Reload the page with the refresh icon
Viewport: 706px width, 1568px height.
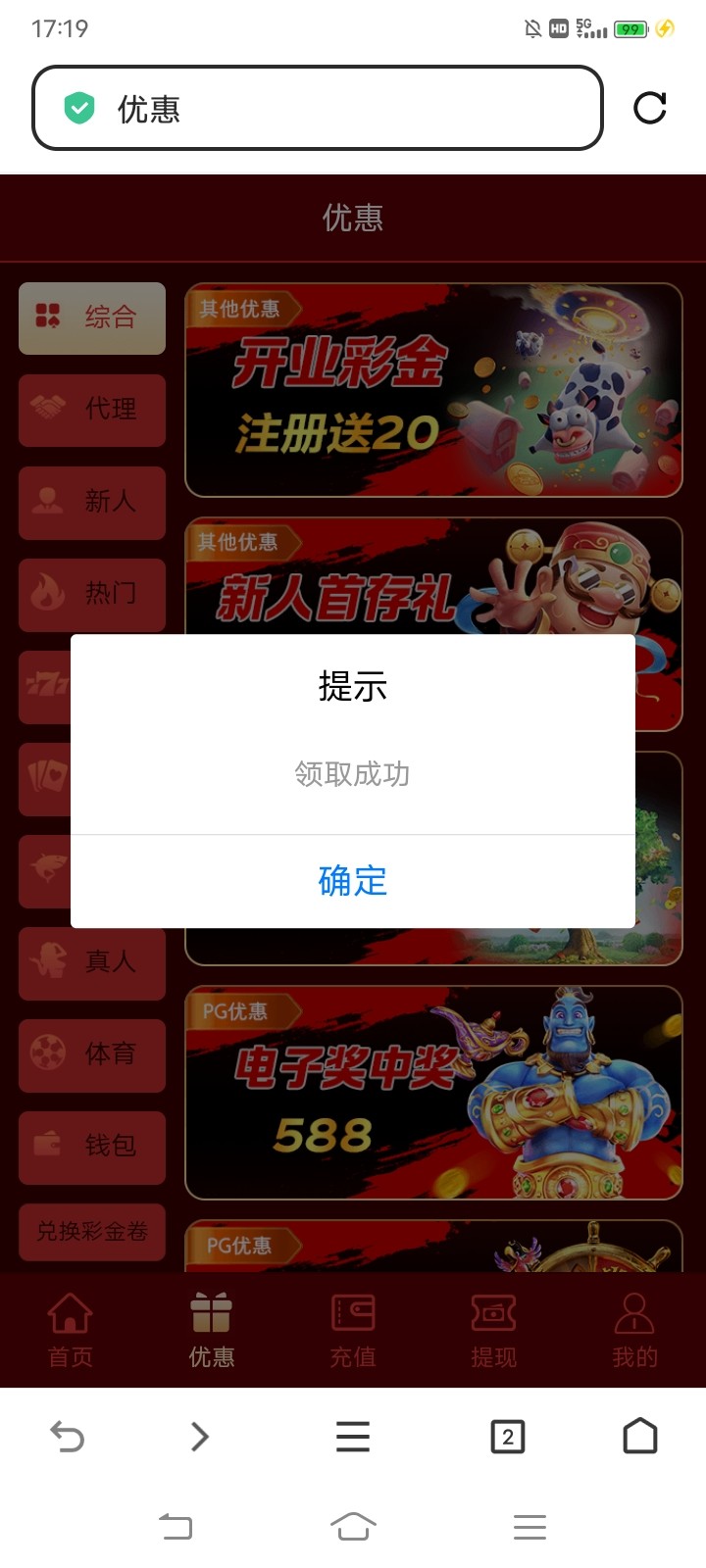click(x=649, y=108)
